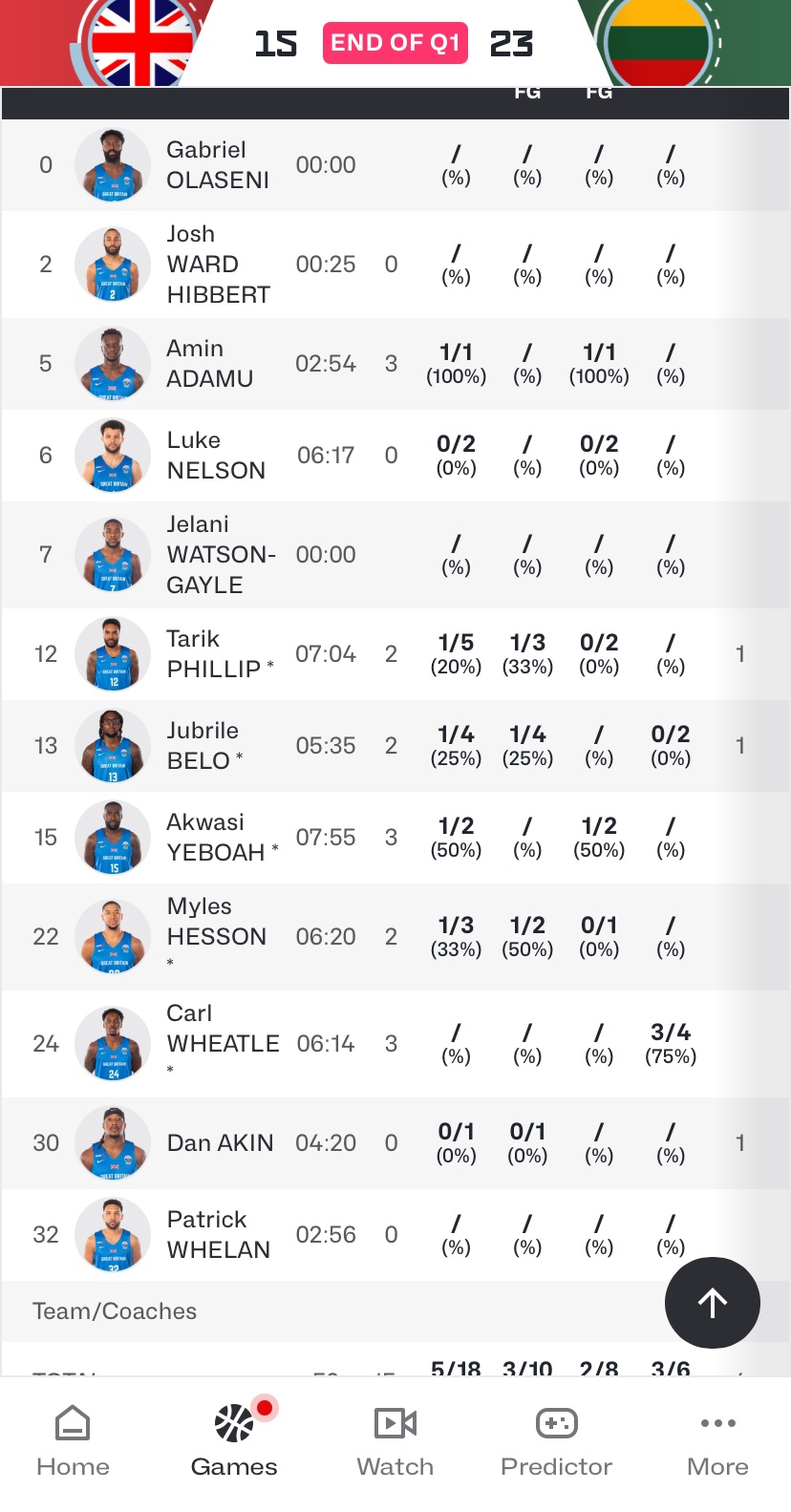
Task: View Dan Akin's player row
Action: click(220, 1143)
